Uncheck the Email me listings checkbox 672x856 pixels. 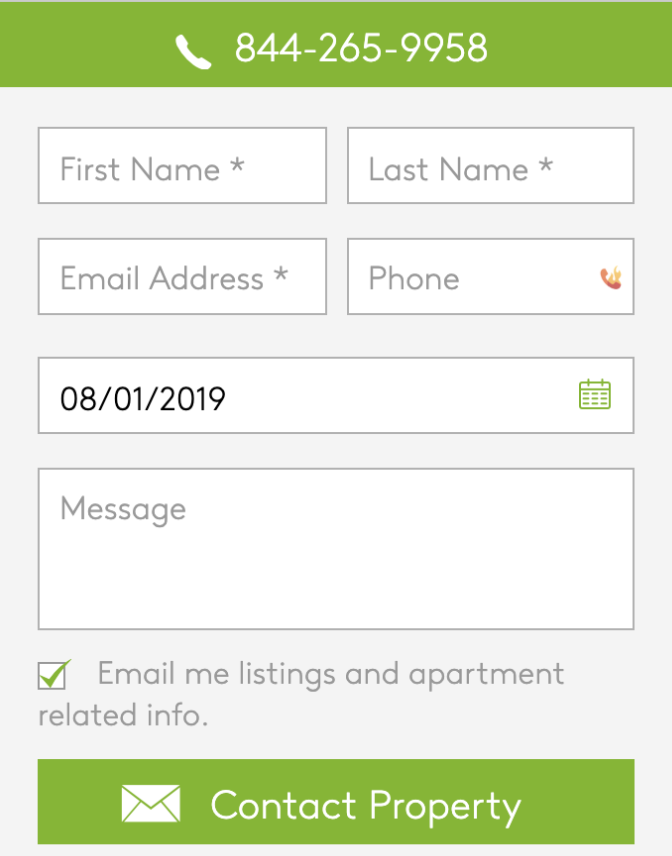(x=53, y=676)
